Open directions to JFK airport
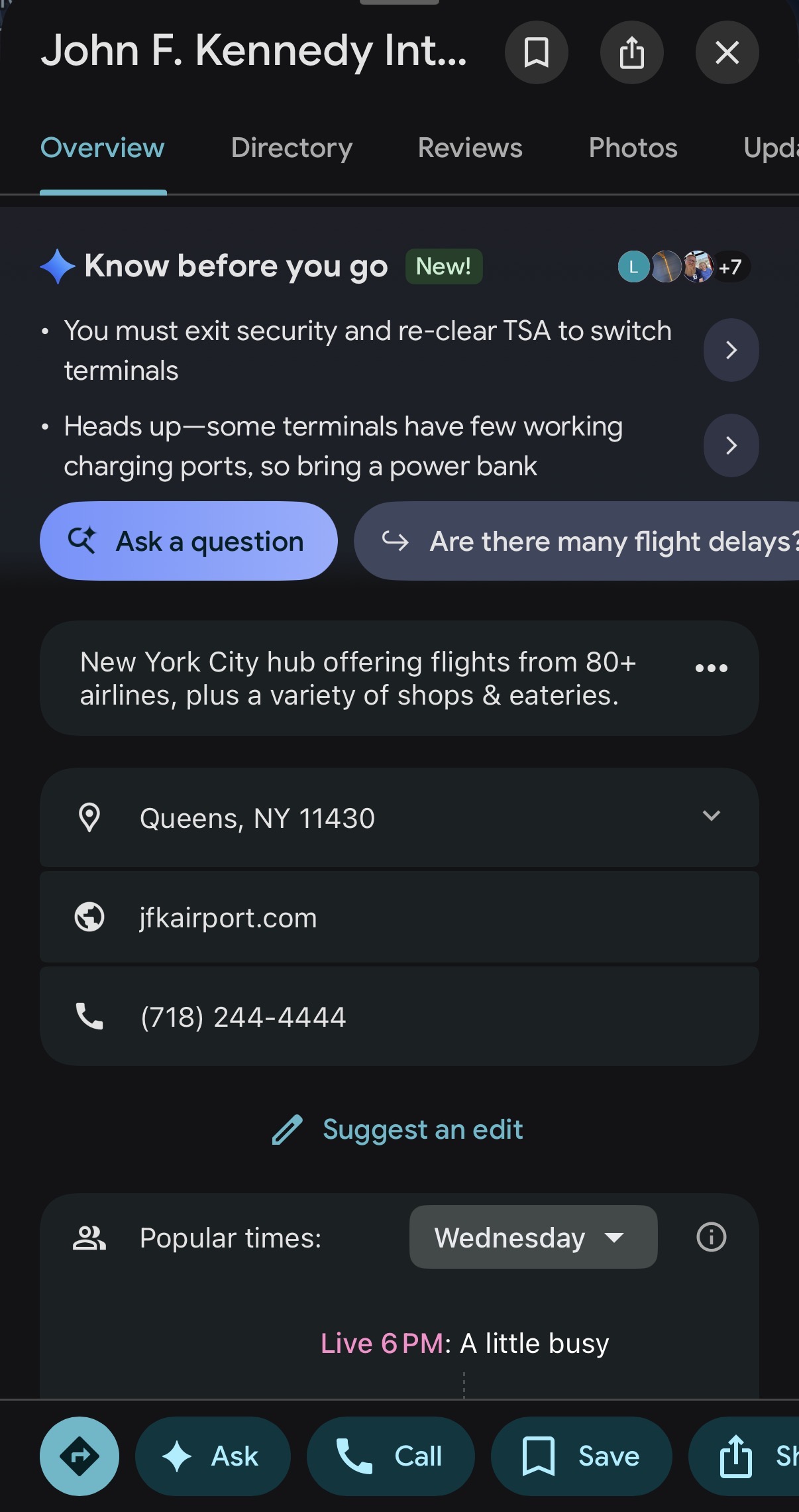Image resolution: width=799 pixels, height=1512 pixels. 80,1456
